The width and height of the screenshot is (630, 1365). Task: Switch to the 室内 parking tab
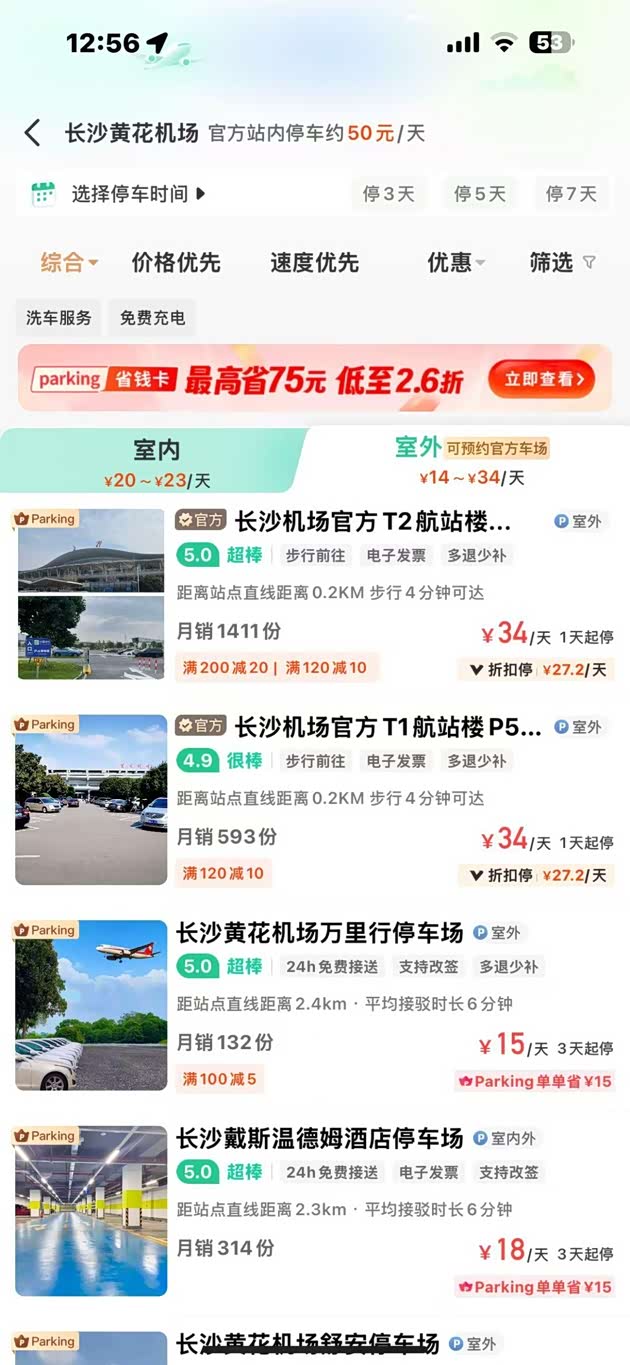157,461
